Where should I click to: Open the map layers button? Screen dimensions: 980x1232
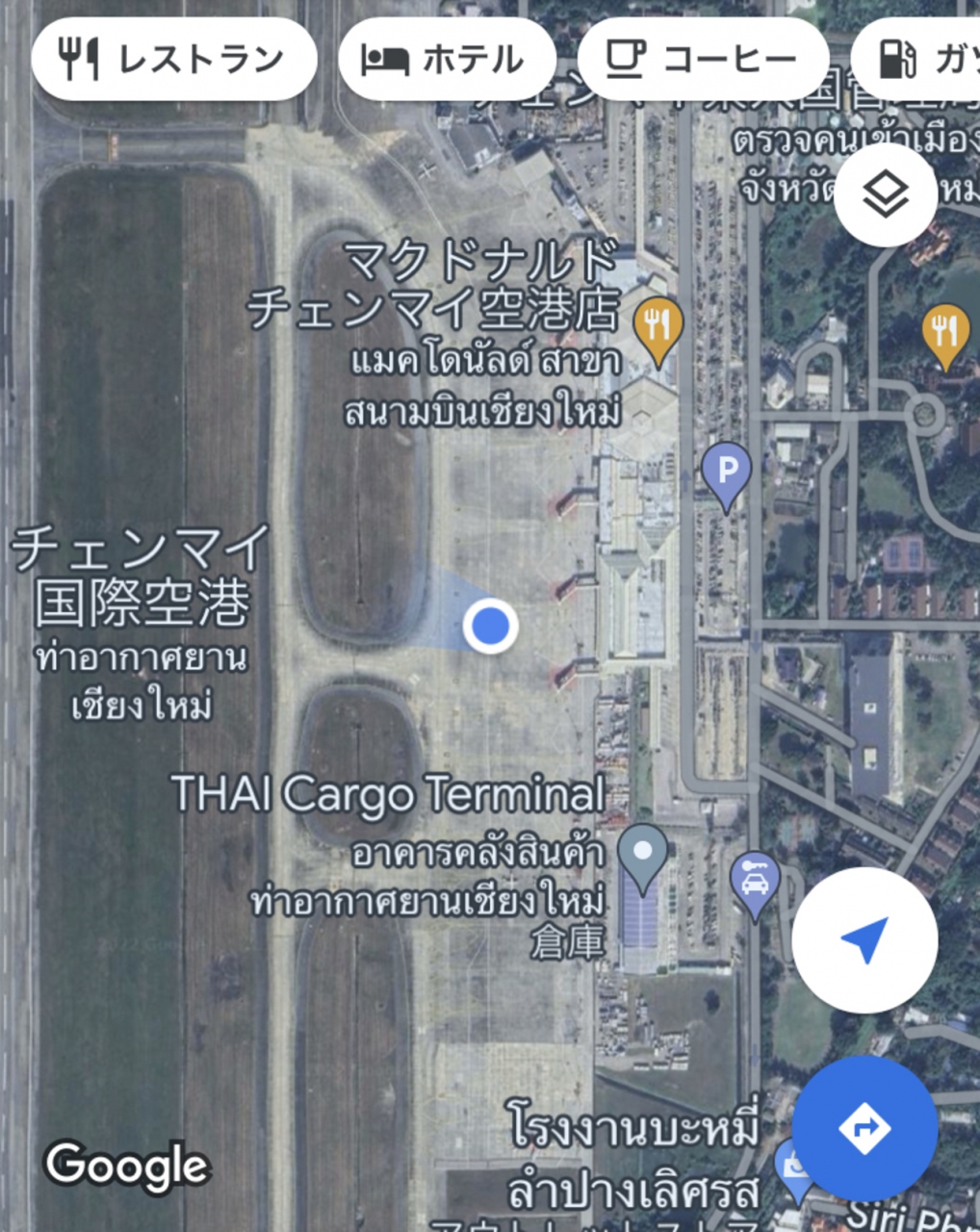point(885,195)
